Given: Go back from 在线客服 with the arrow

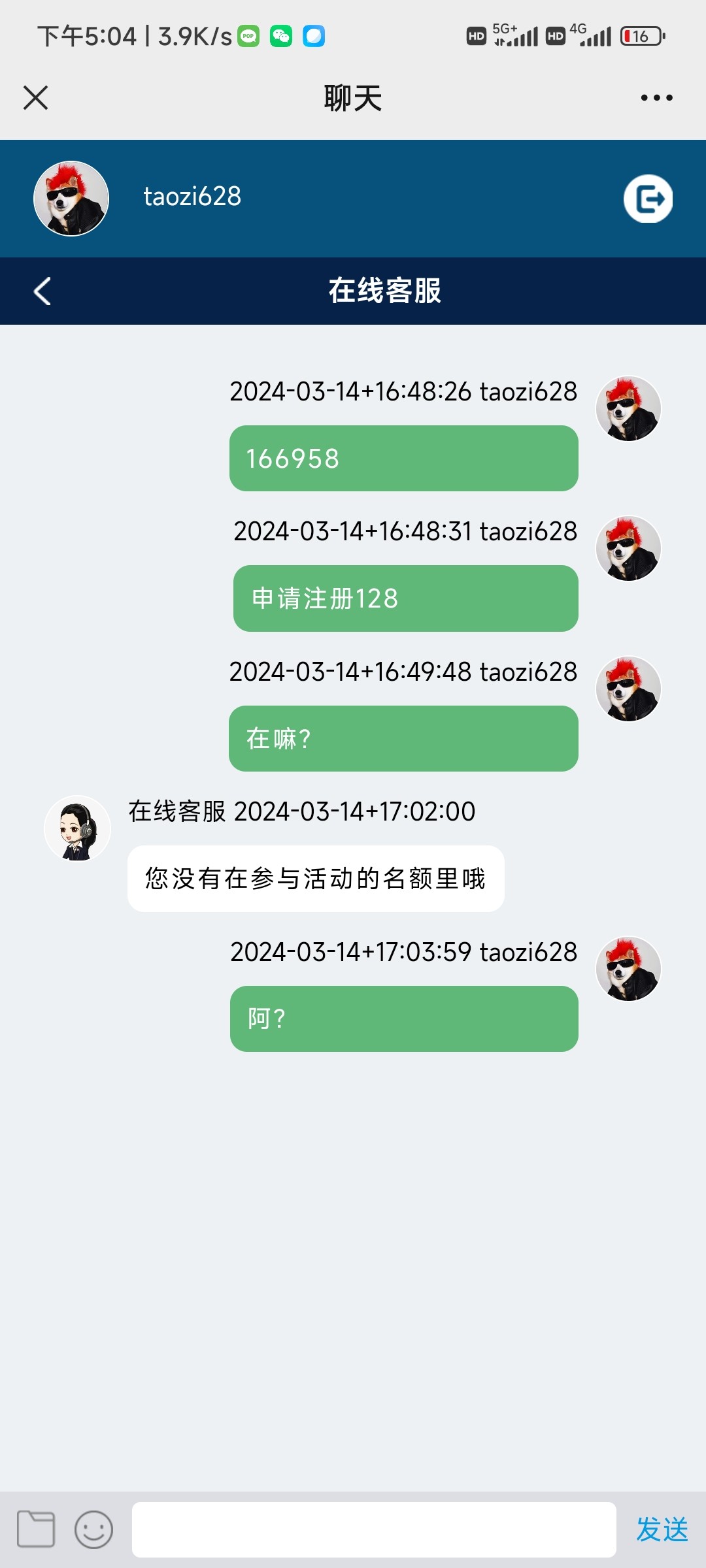Looking at the screenshot, I should pyautogui.click(x=42, y=291).
